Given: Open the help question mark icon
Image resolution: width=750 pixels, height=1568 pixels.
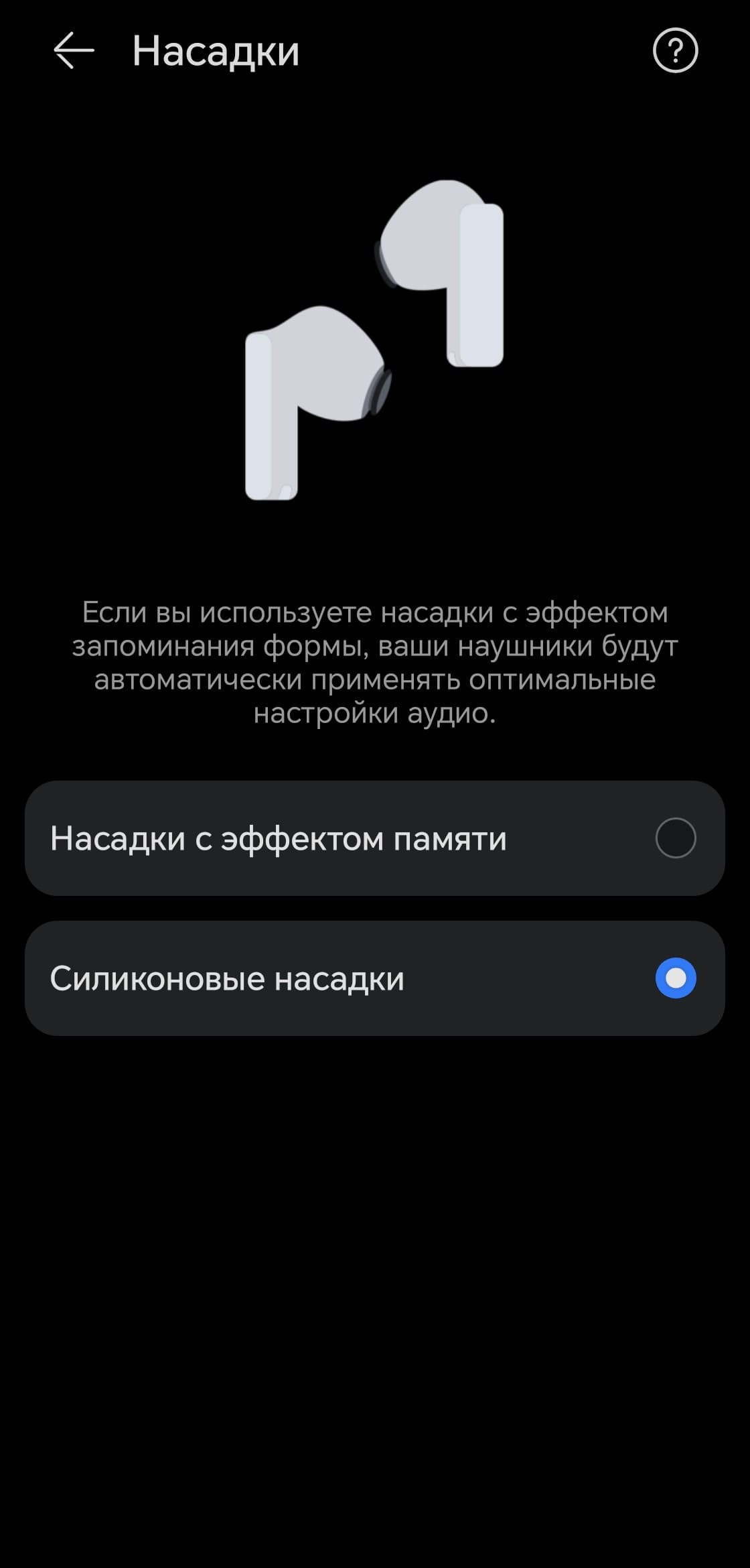Looking at the screenshot, I should coord(675,50).
